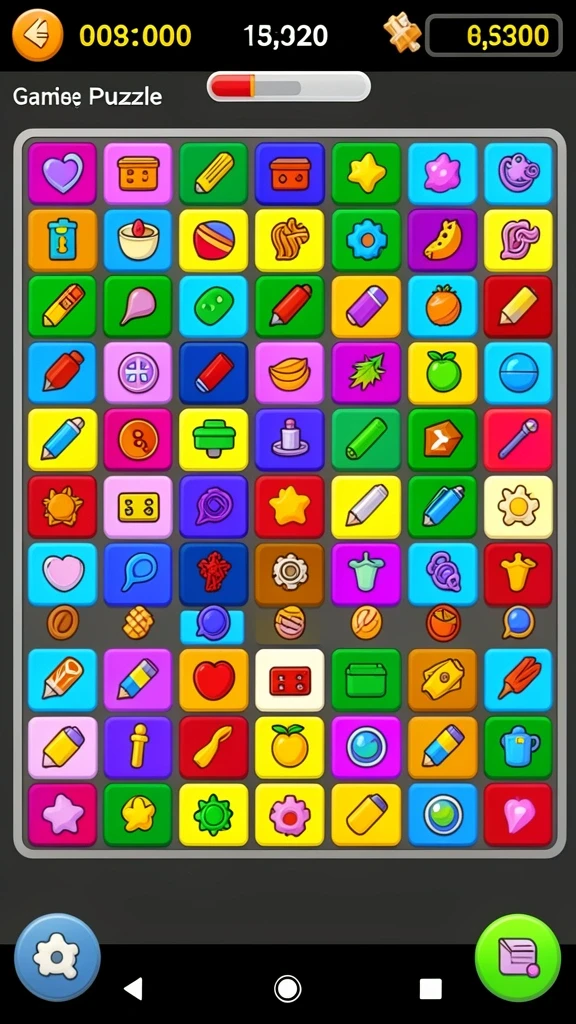Tap the green leaf tile on magenta
Image resolution: width=576 pixels, height=1024 pixels.
tap(366, 374)
